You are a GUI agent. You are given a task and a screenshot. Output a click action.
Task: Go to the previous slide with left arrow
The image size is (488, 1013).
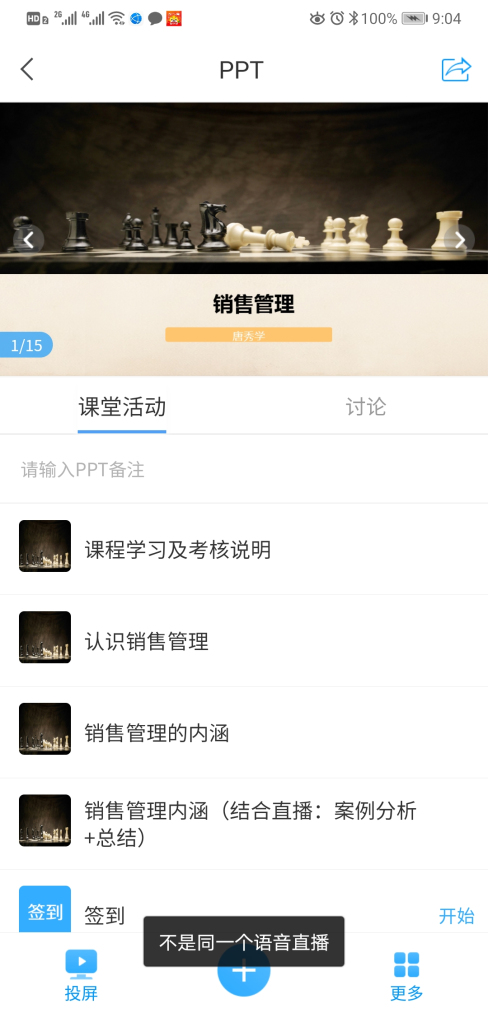[x=28, y=240]
